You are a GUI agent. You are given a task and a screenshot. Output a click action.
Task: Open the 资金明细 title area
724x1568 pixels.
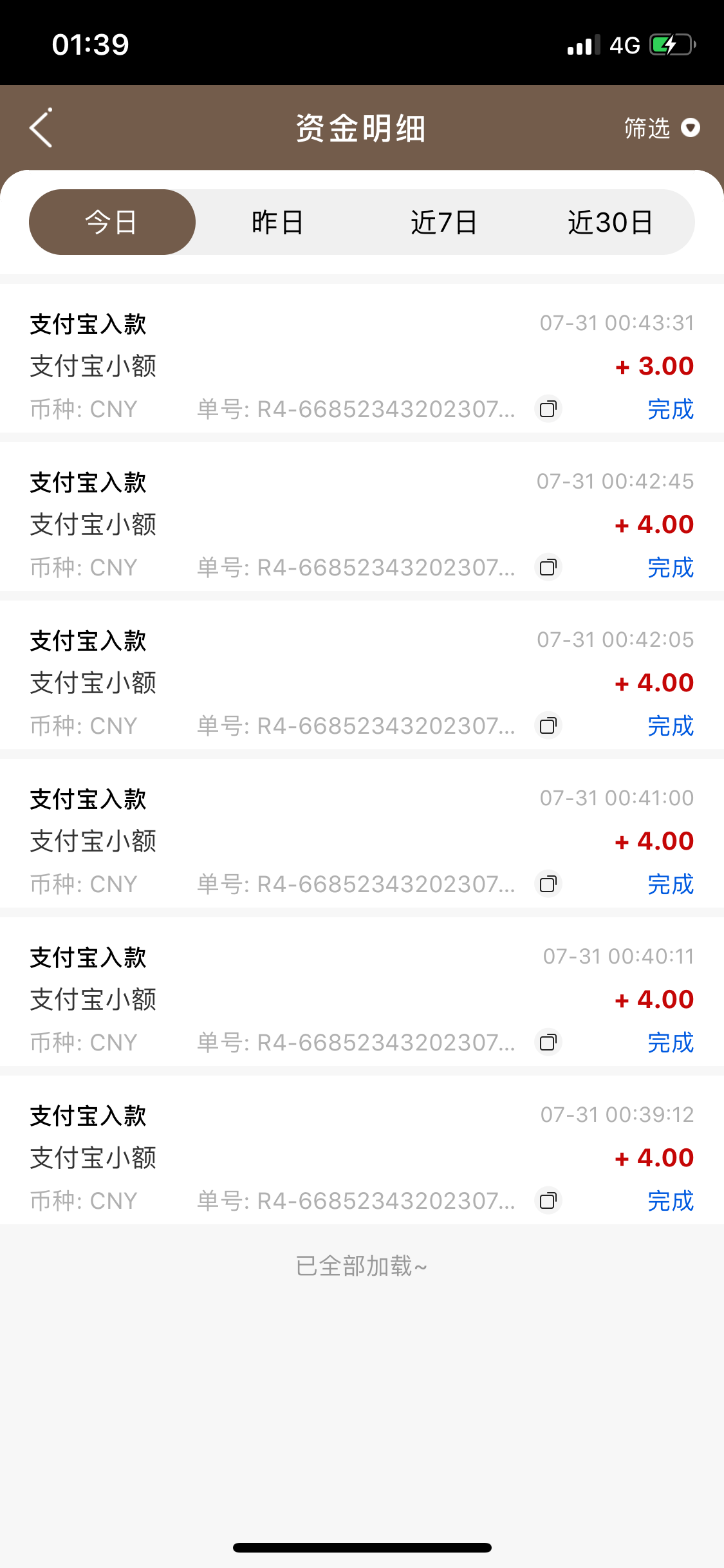[361, 128]
